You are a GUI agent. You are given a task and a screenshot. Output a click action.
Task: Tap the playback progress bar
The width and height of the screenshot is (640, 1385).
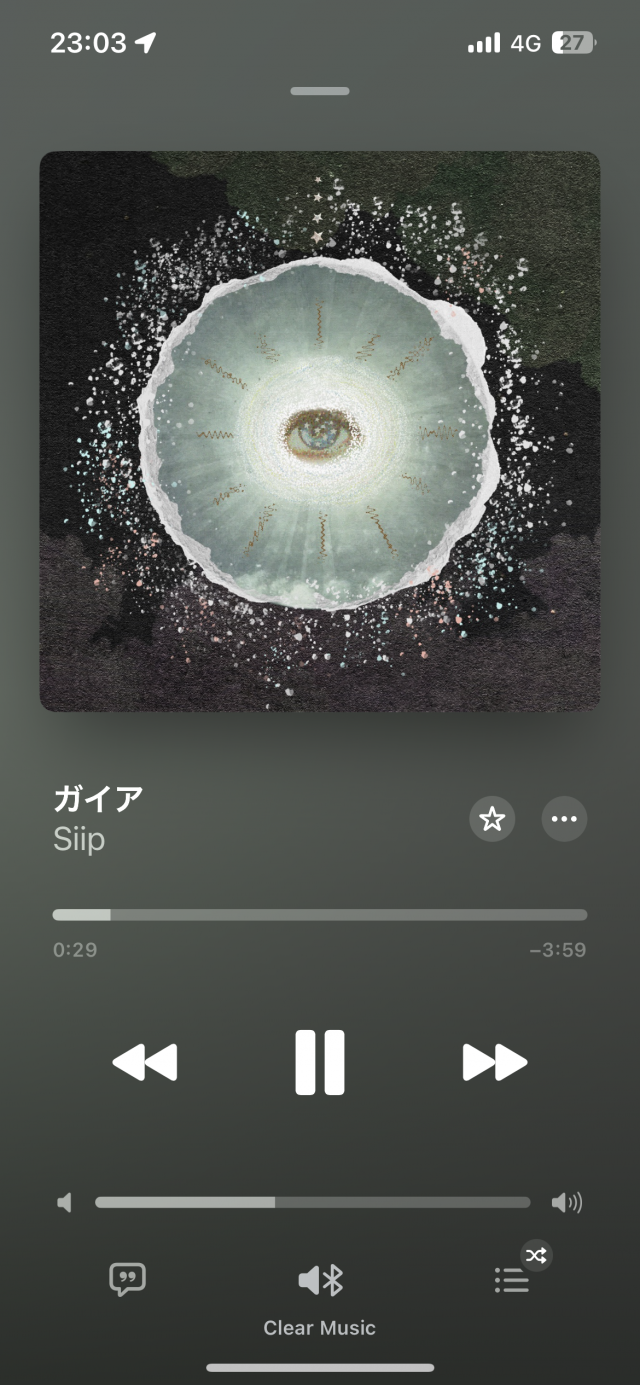point(320,914)
